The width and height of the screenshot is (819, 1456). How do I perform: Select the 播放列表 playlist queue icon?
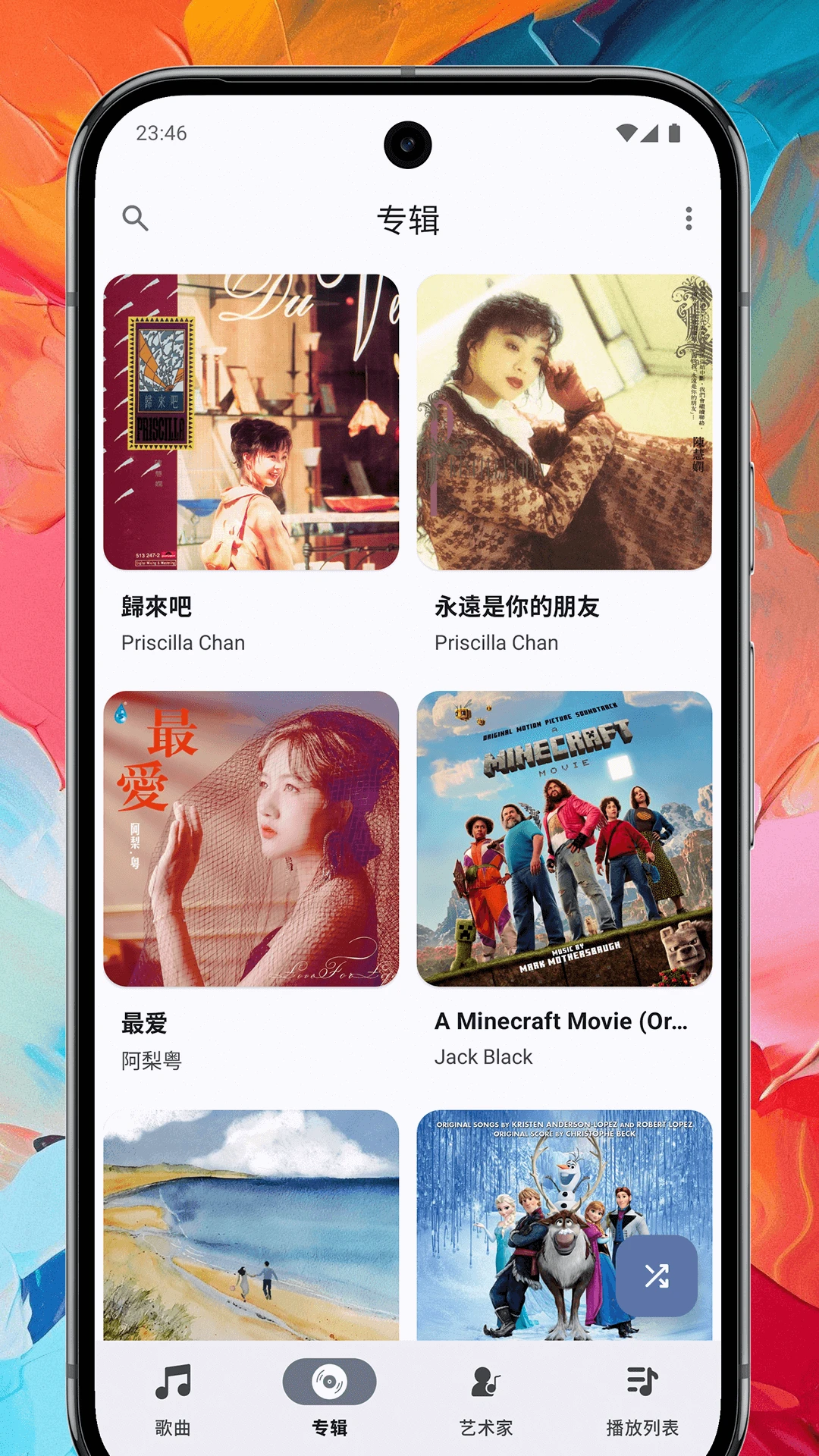(x=641, y=1382)
